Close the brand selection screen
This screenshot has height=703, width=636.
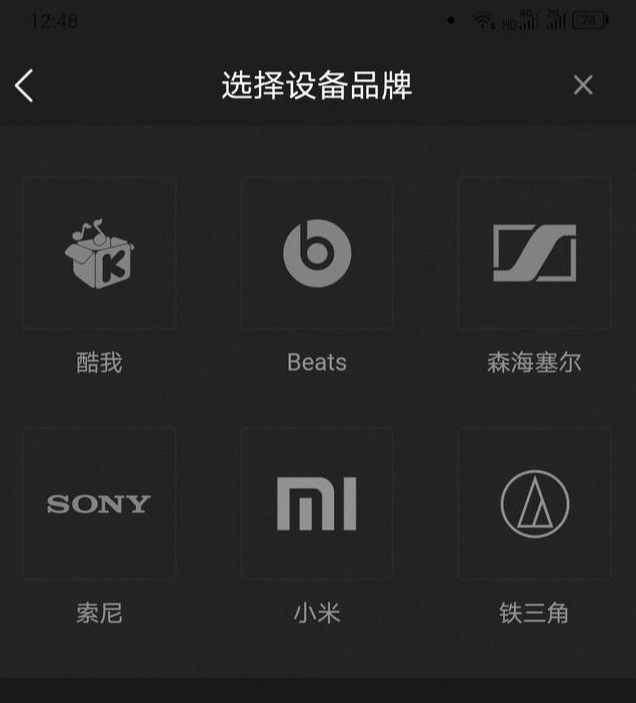coord(583,86)
